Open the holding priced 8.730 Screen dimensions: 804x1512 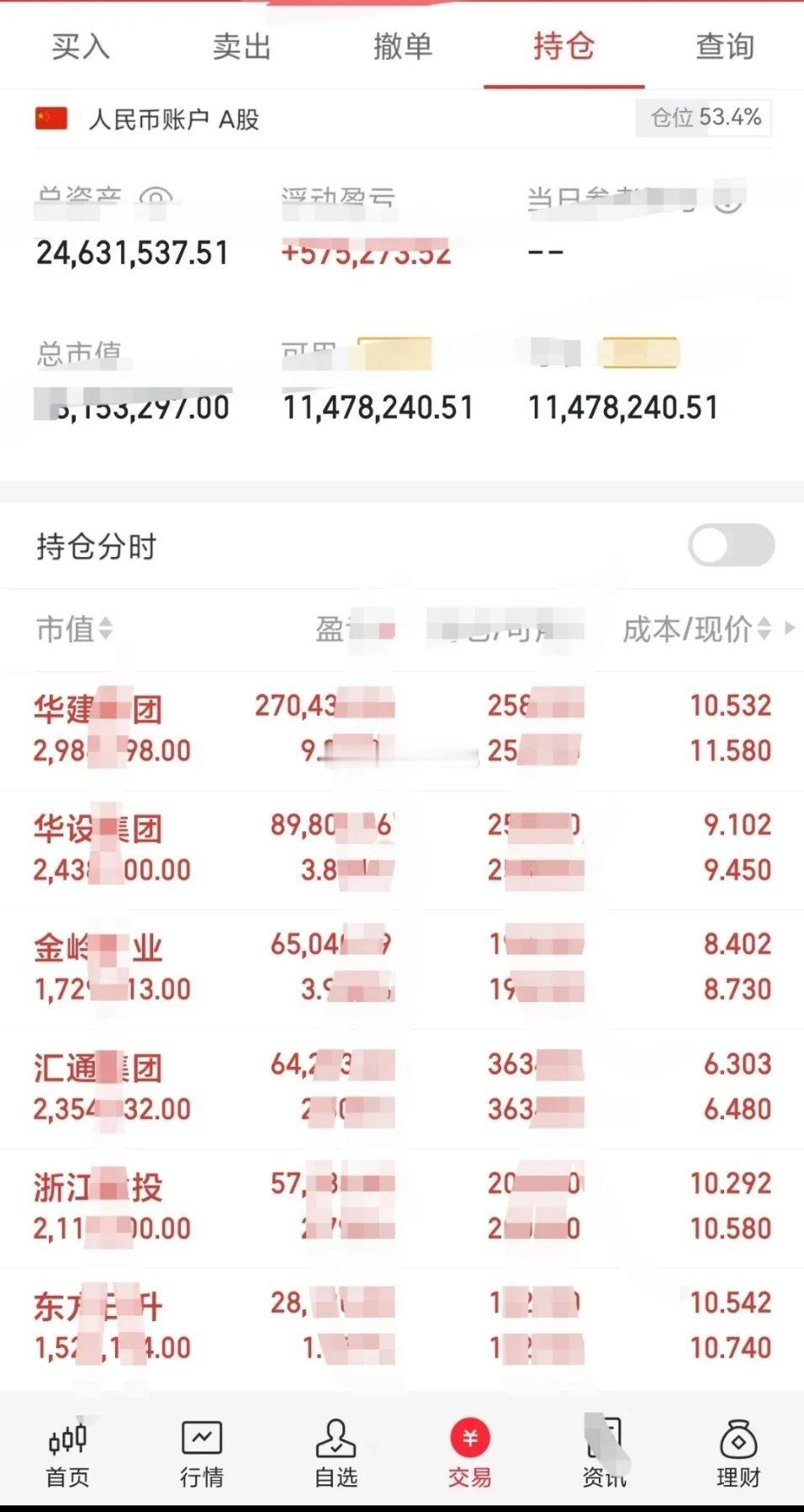click(x=402, y=968)
